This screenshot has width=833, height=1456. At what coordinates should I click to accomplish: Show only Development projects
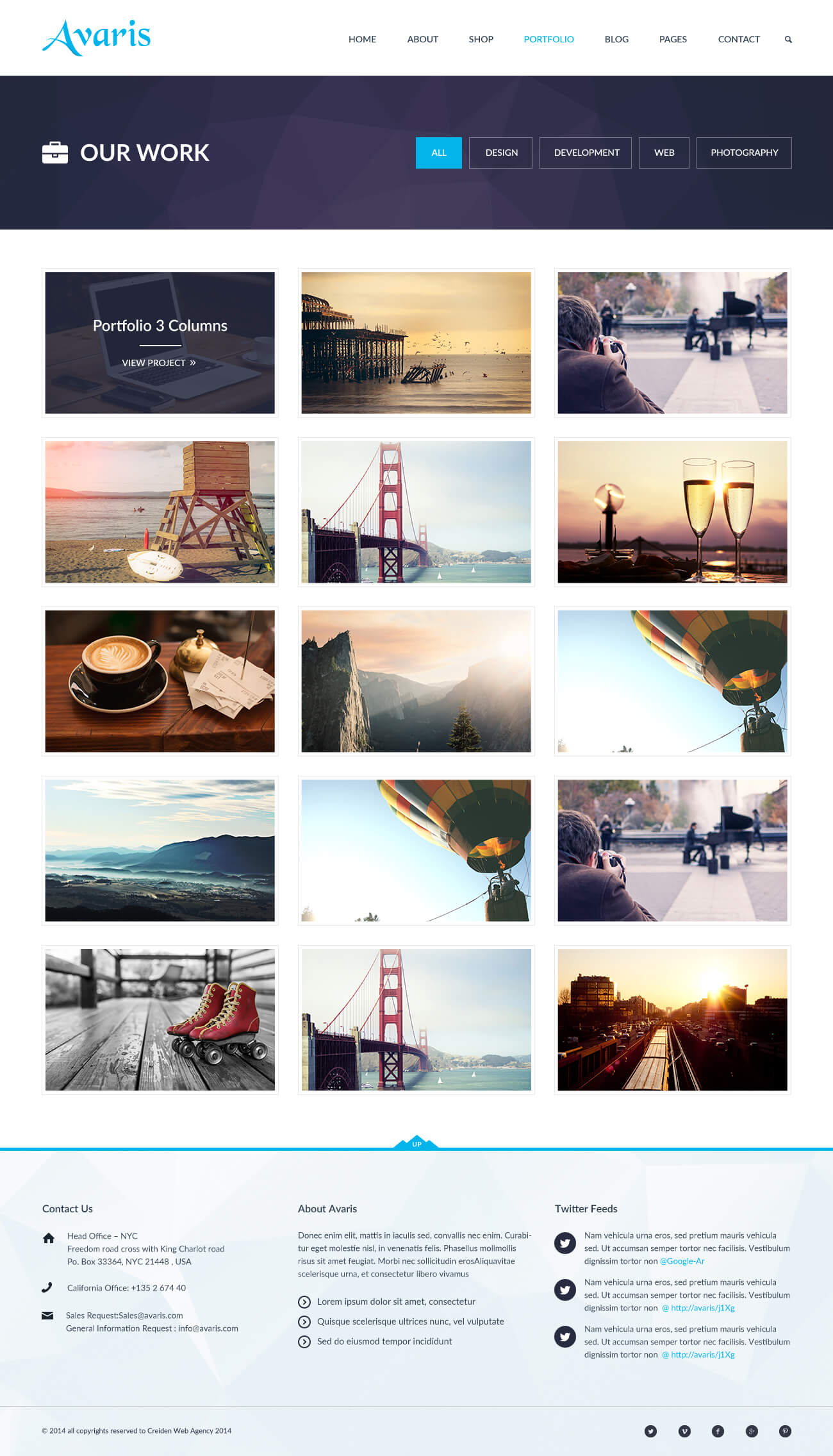[x=586, y=153]
